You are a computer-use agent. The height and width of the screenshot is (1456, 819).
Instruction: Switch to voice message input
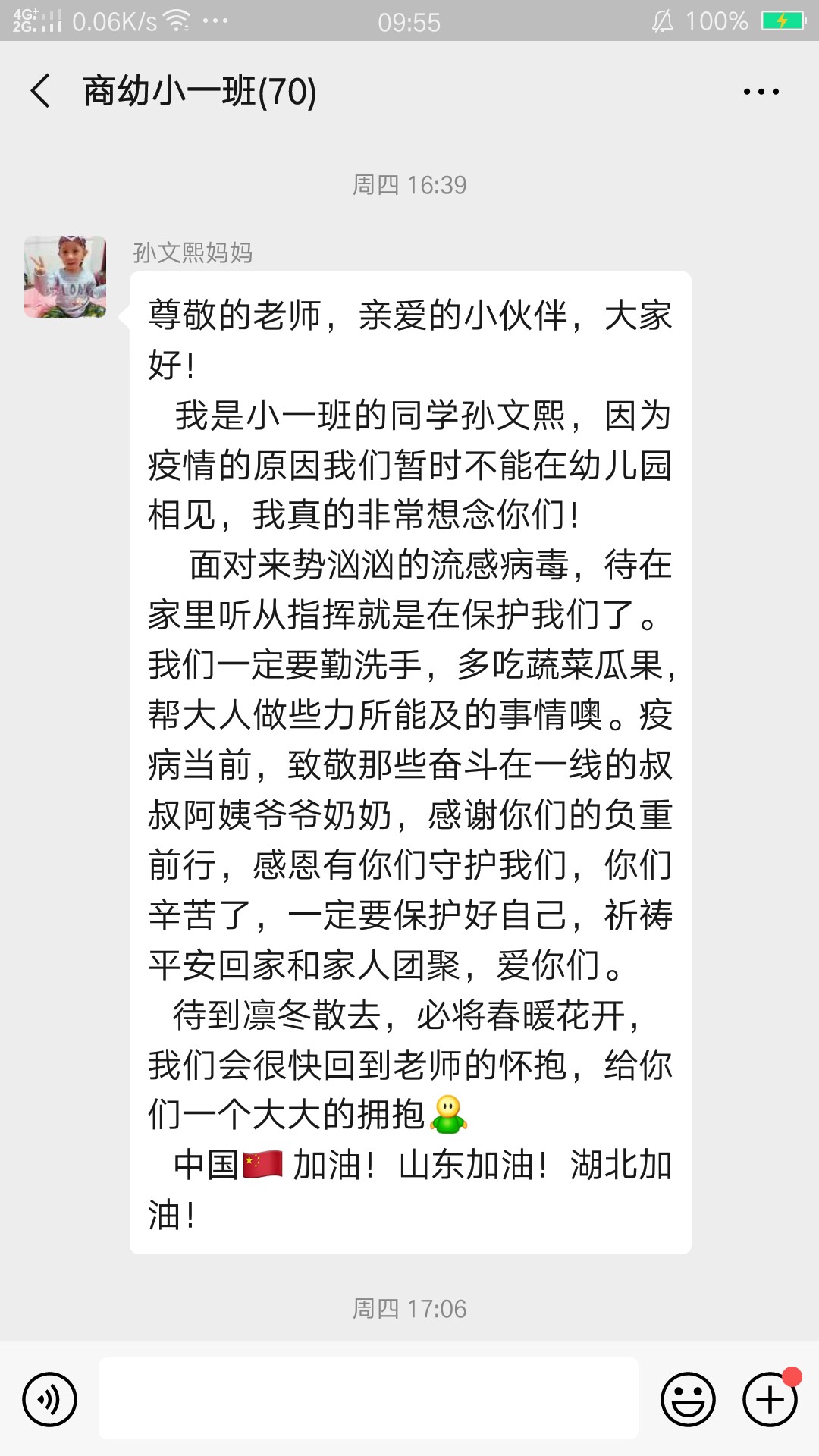coord(50,1399)
